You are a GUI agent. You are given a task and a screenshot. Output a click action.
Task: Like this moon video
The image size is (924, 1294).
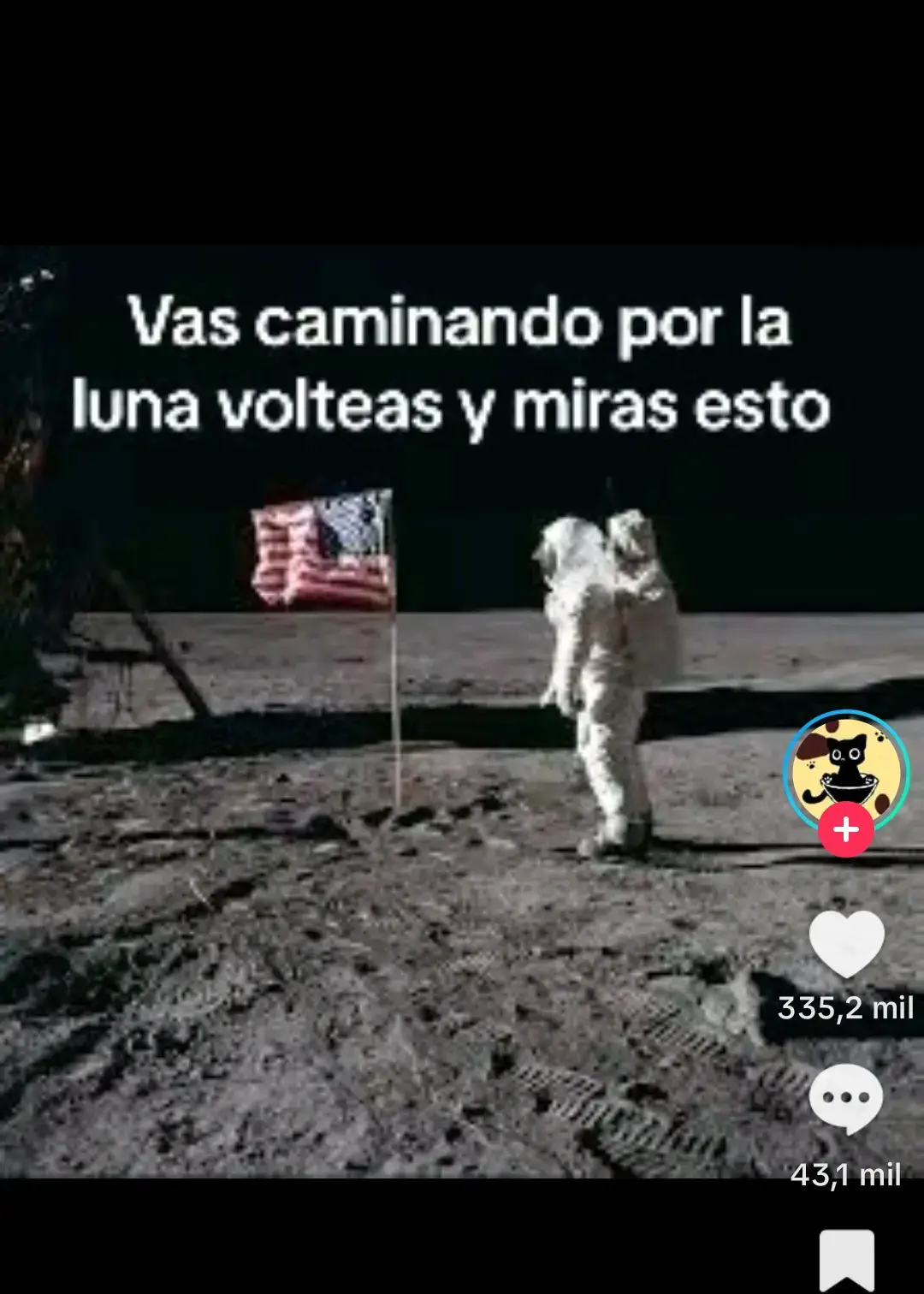pos(845,944)
